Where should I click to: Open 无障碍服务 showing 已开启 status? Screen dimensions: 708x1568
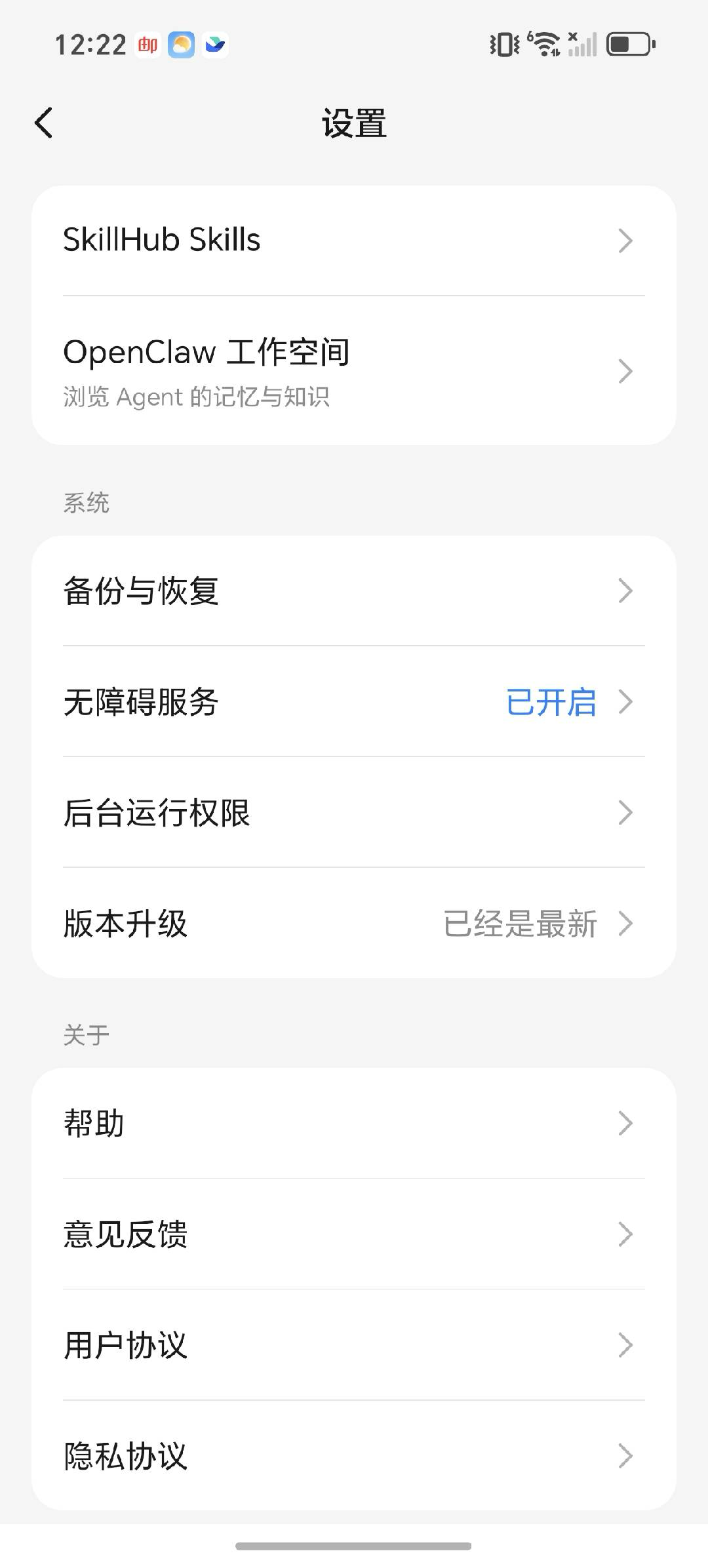354,703
